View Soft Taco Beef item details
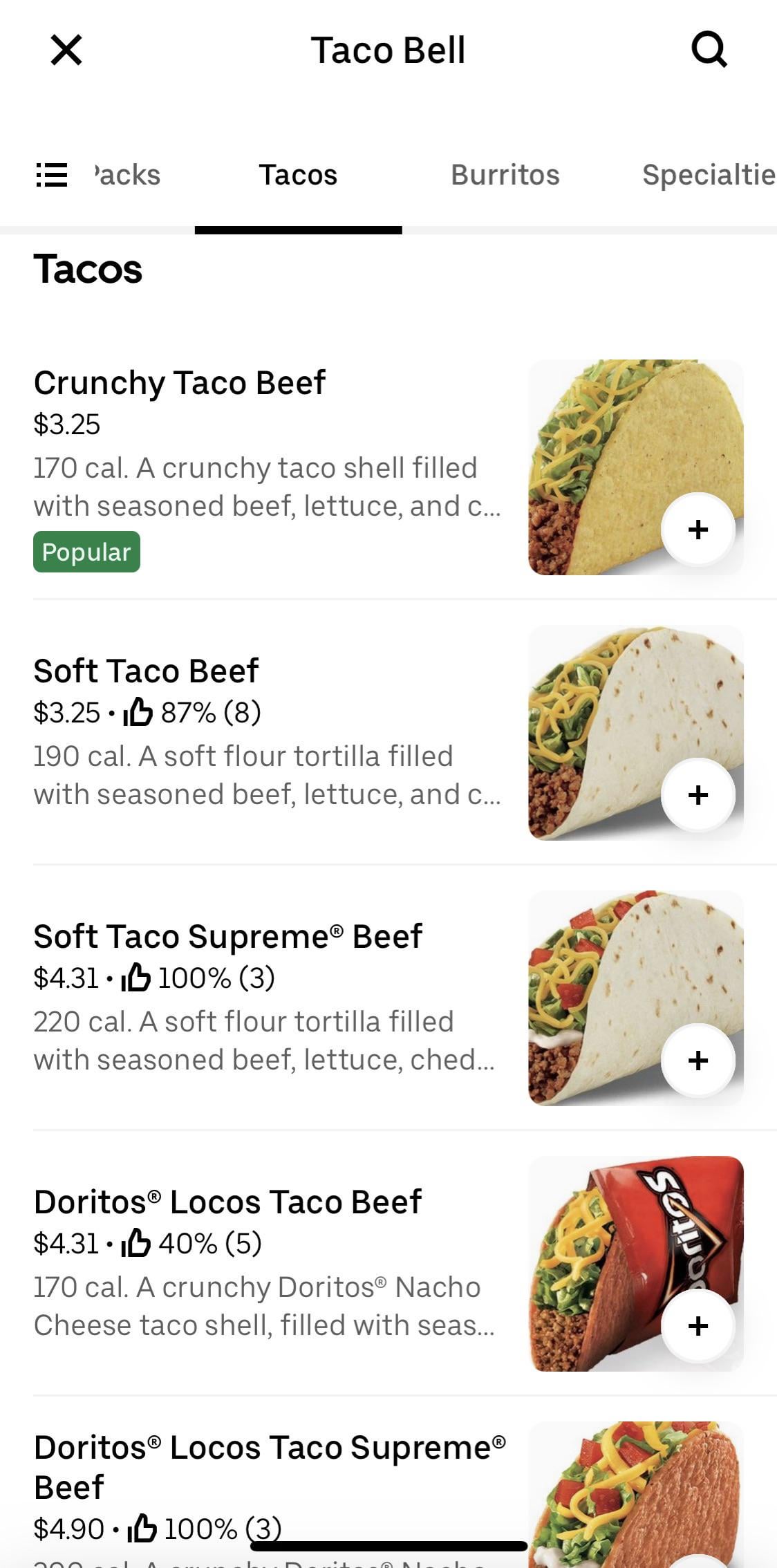Image resolution: width=777 pixels, height=1568 pixels. [x=146, y=671]
